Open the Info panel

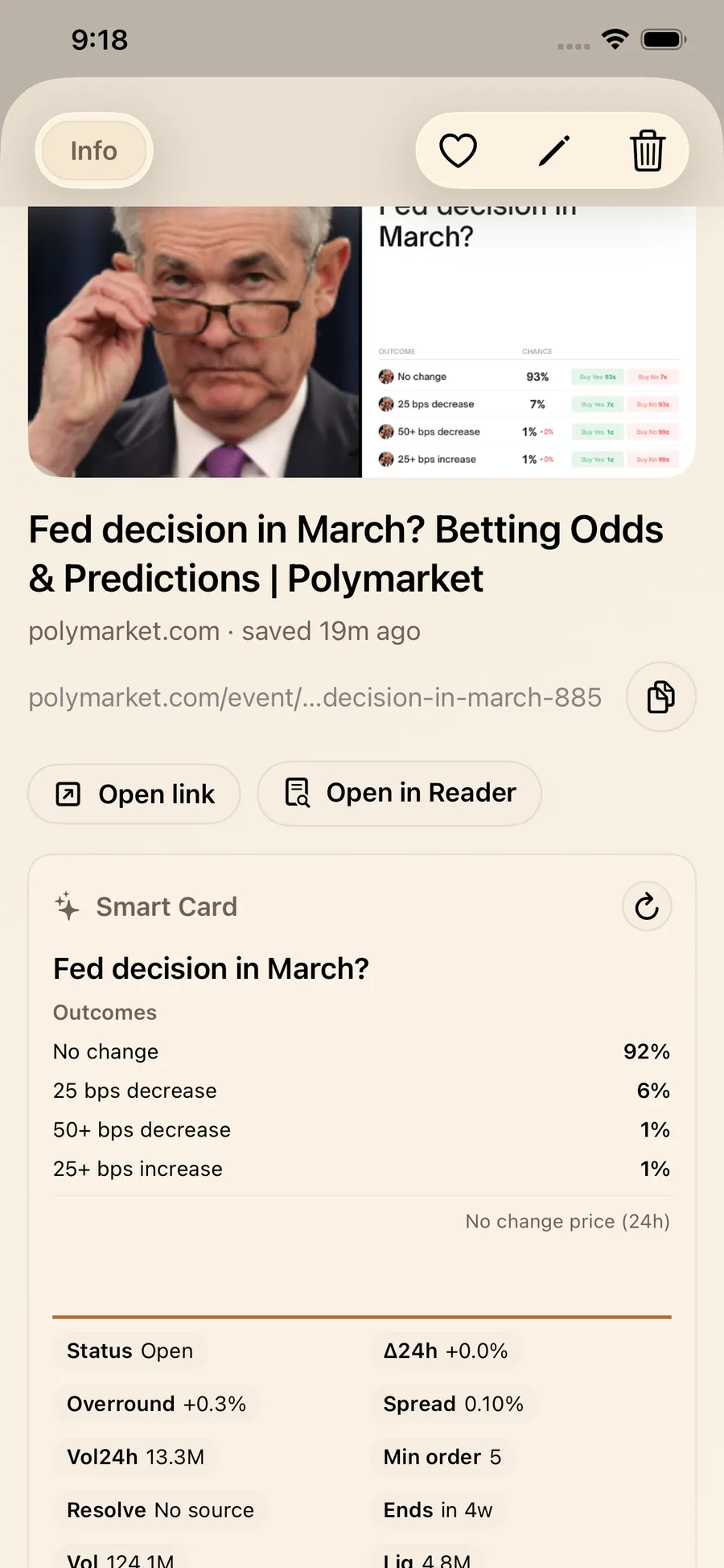(x=93, y=151)
